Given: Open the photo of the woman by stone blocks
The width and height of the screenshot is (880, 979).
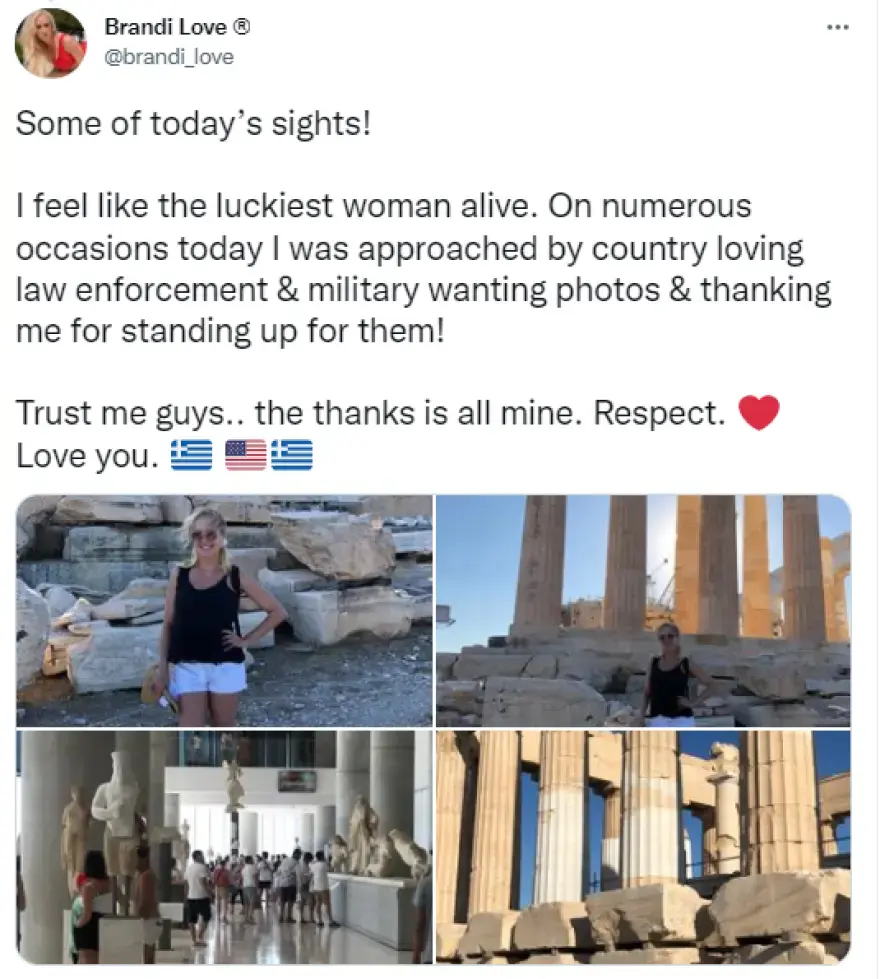Looking at the screenshot, I should (x=225, y=610).
